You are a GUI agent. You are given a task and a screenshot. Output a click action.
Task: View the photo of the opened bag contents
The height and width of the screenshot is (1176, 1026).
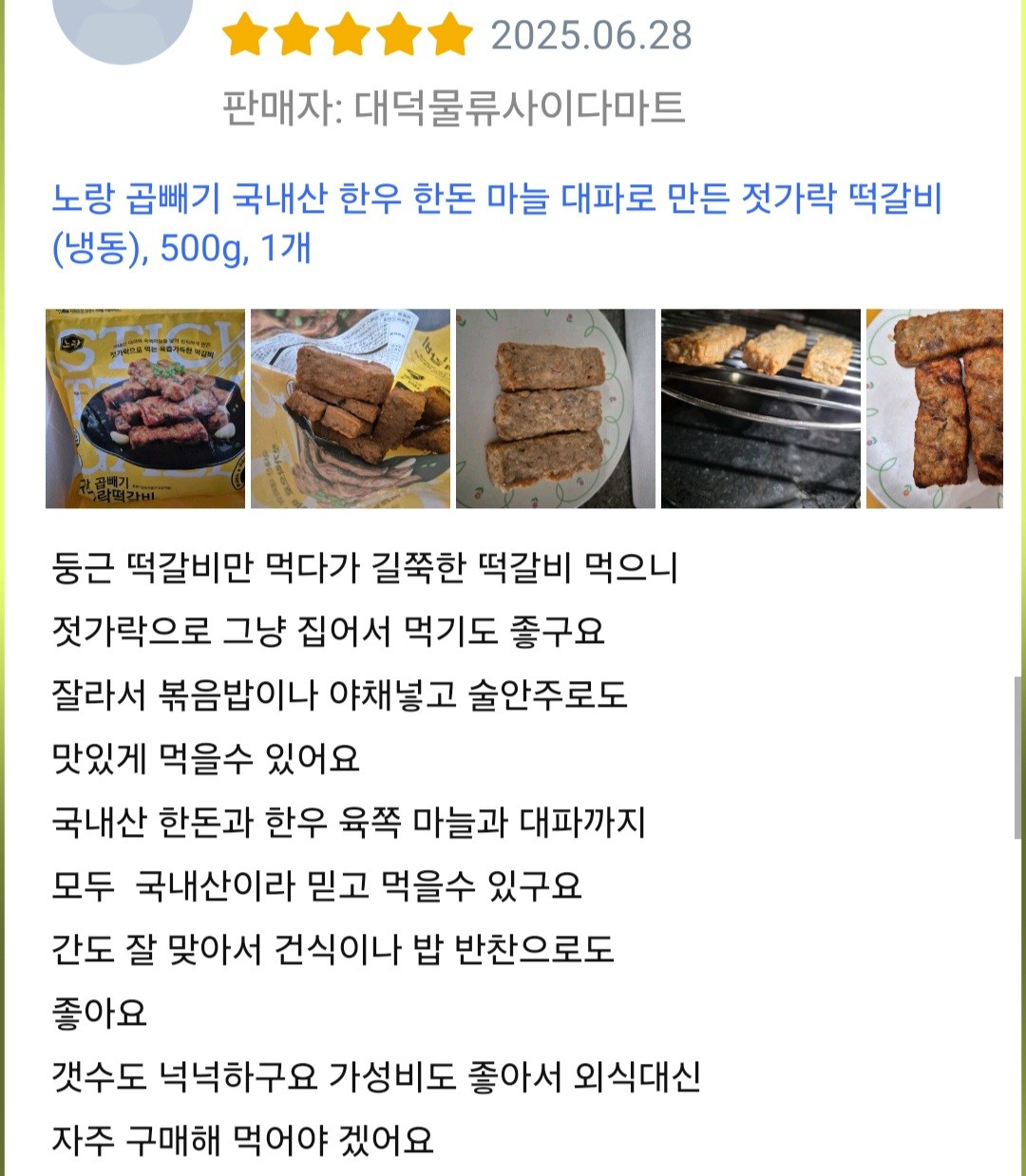(x=351, y=408)
